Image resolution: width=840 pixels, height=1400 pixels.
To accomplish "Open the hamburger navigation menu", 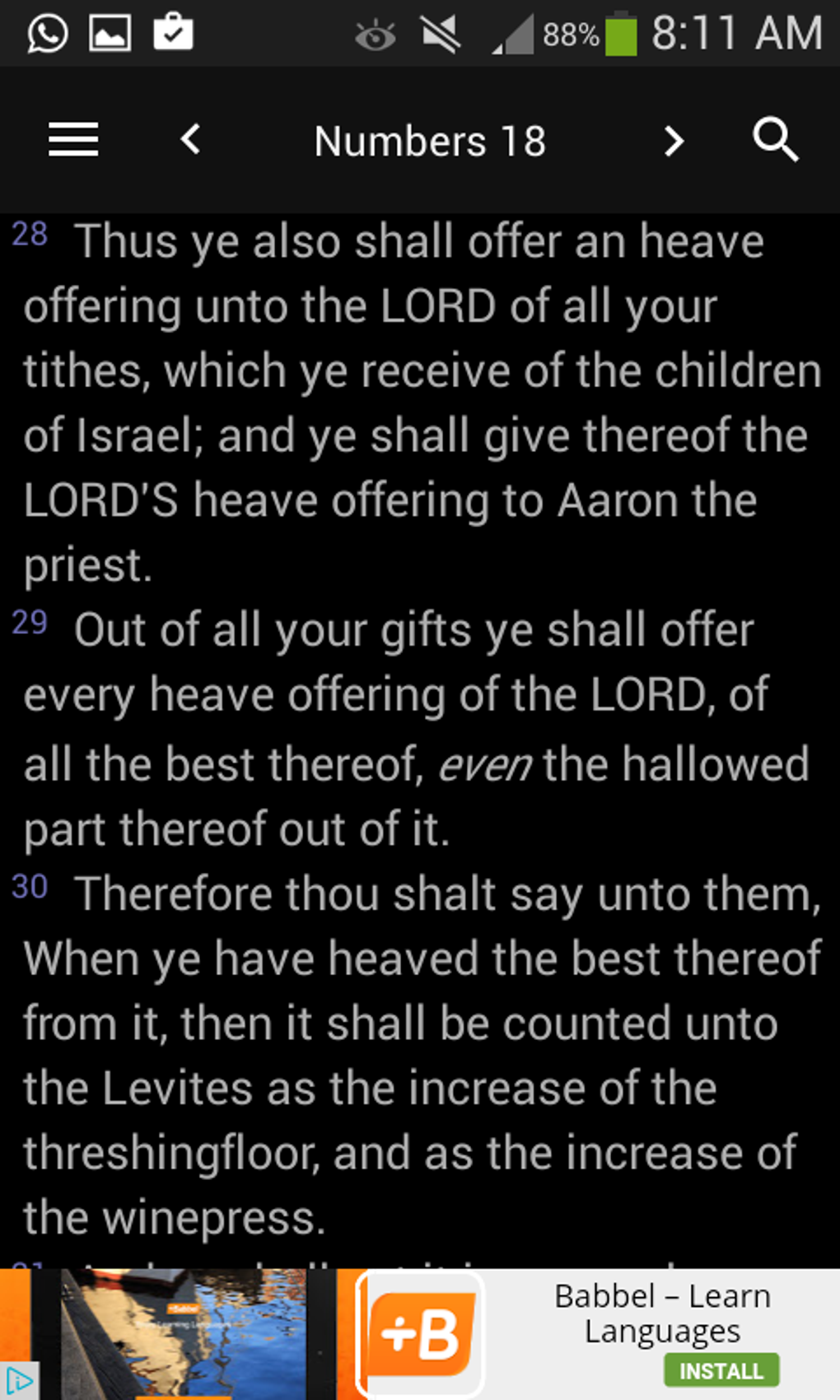I will coord(73,139).
